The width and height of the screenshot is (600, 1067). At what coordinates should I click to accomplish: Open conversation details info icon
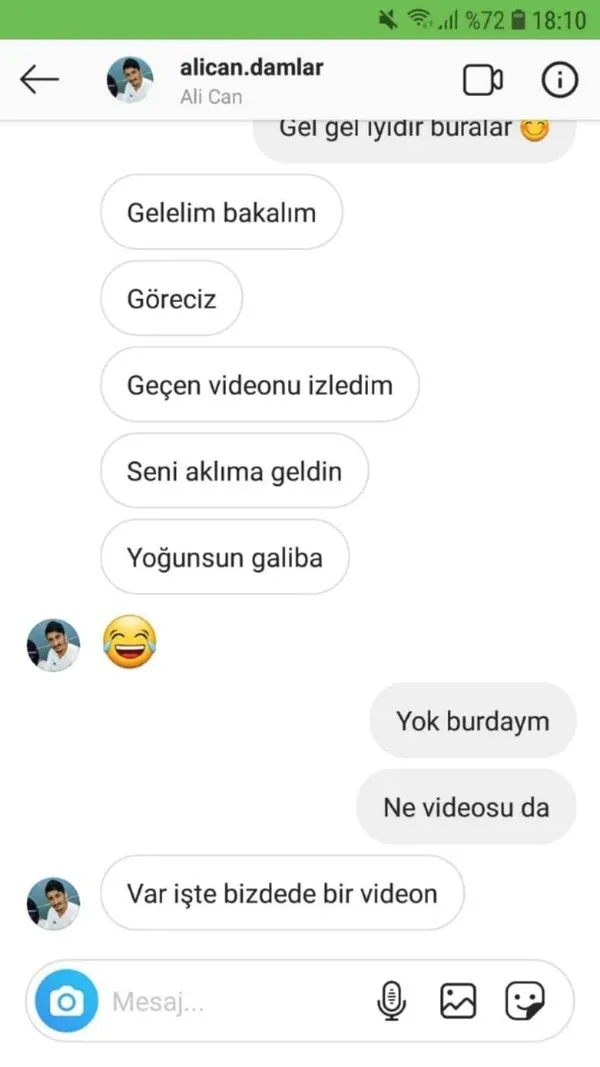click(559, 81)
